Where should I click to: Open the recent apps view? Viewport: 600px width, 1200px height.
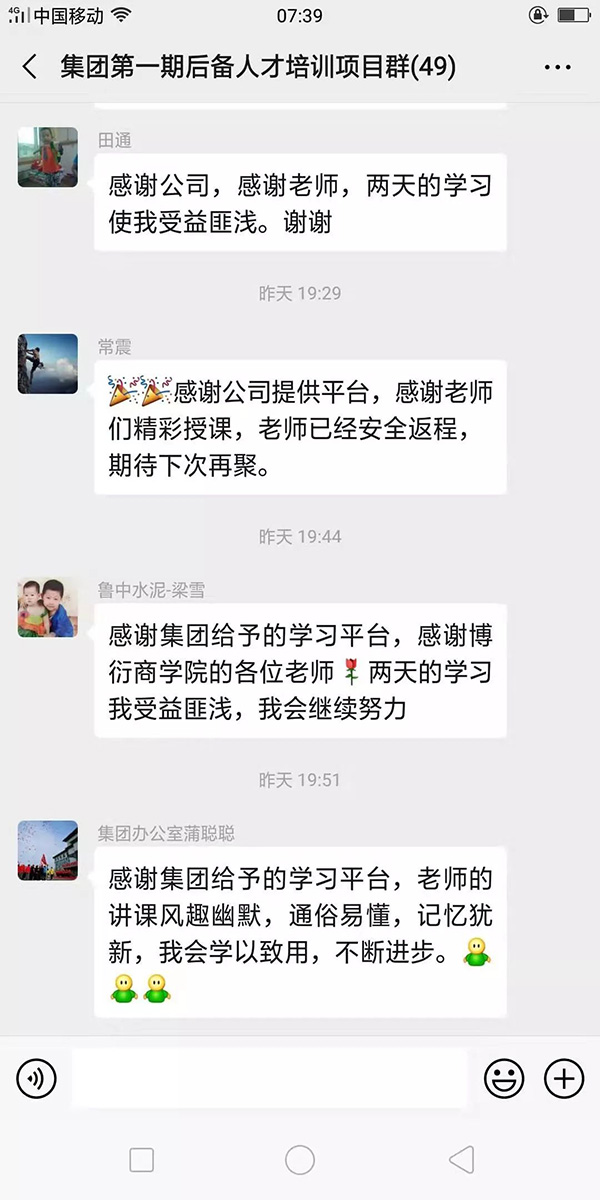pos(142,1160)
